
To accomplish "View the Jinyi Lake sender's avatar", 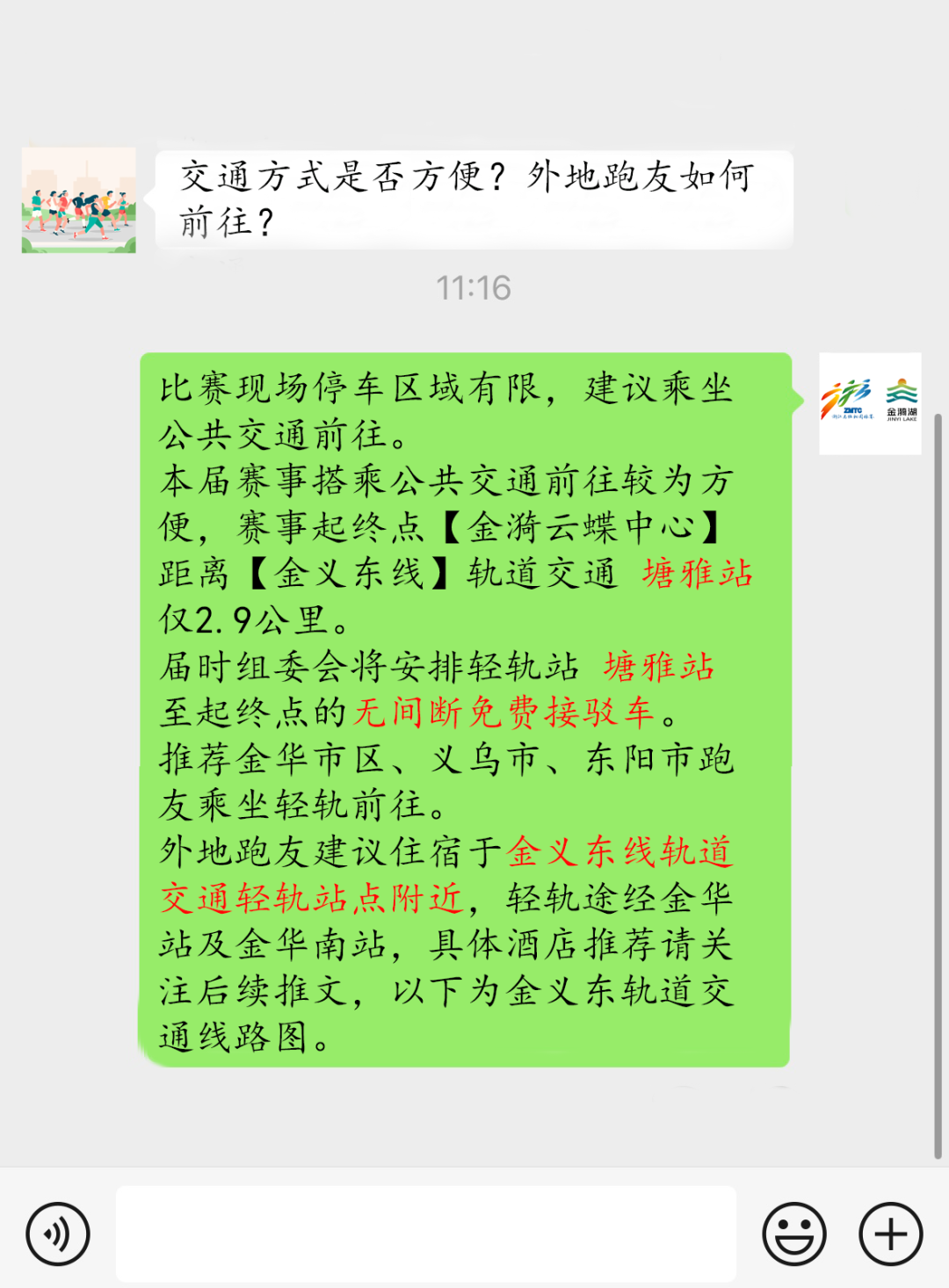I will (870, 403).
